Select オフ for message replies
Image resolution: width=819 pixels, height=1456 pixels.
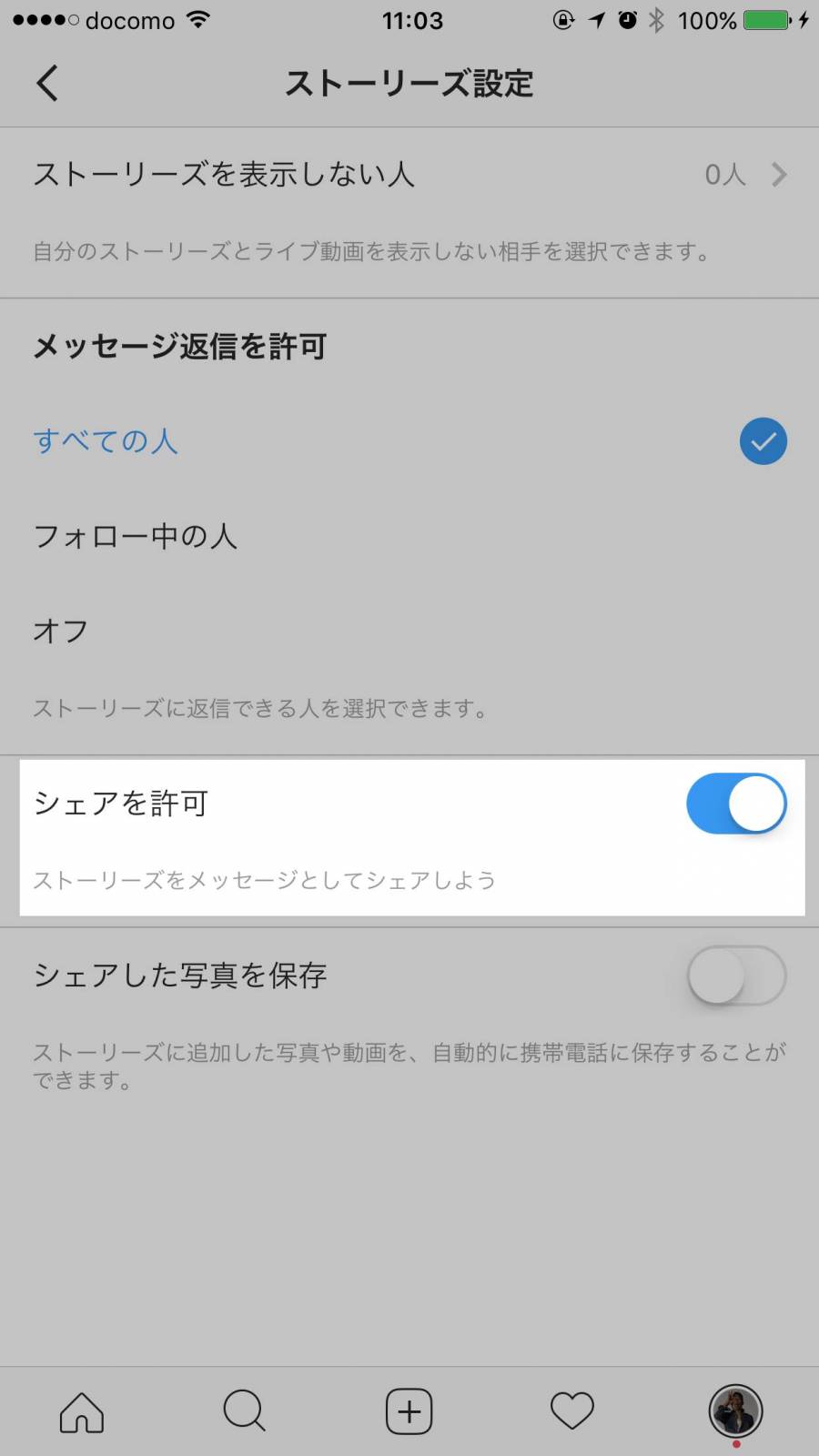(409, 631)
